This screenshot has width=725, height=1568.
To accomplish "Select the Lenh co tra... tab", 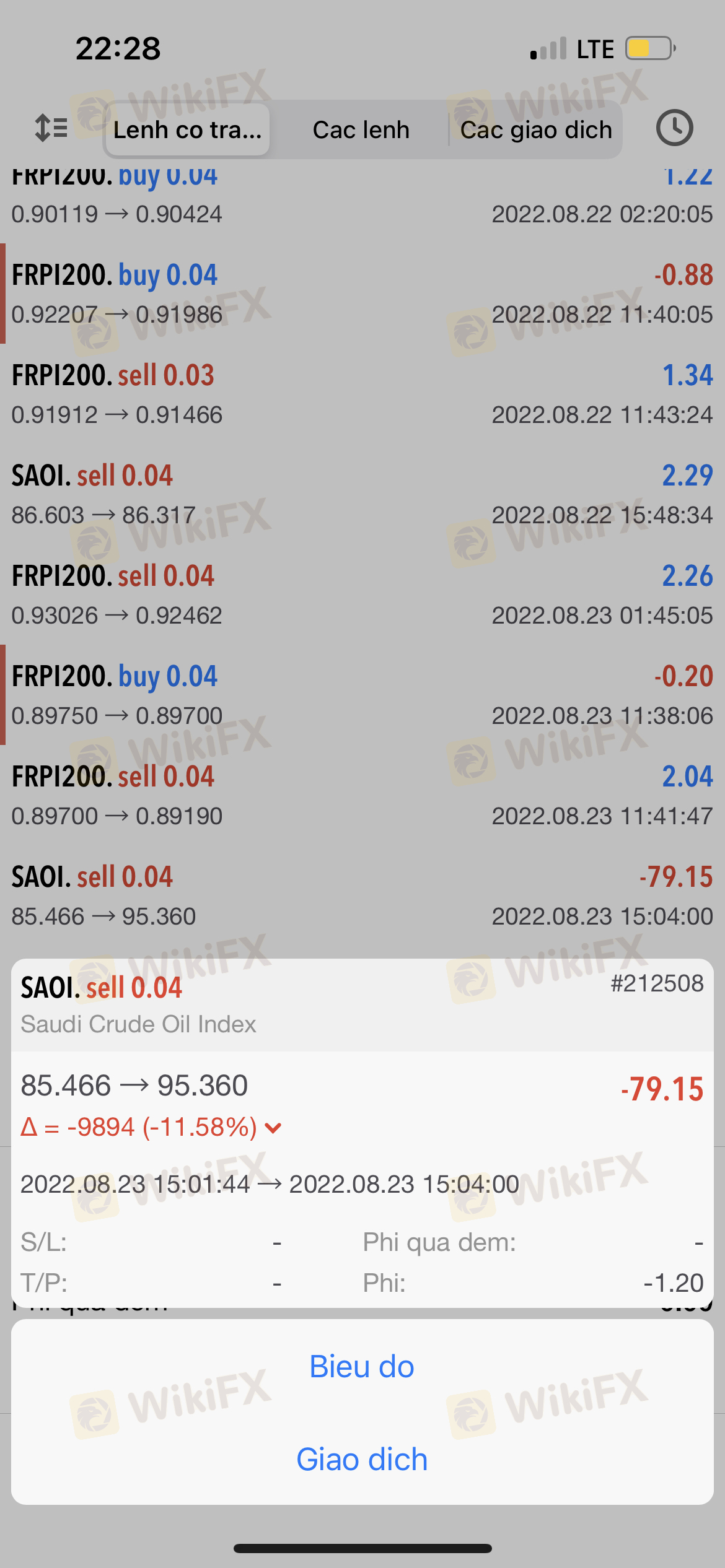I will click(187, 130).
